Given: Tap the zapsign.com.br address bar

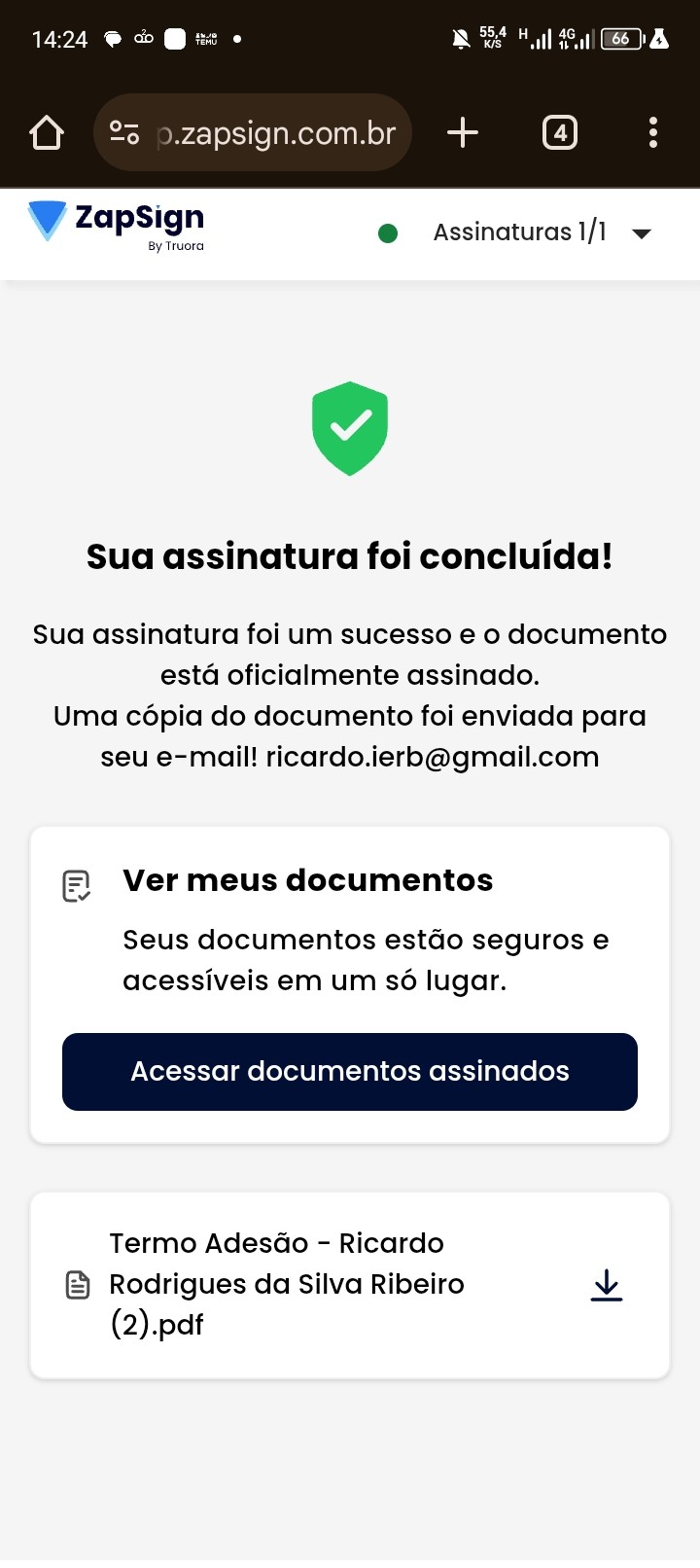Looking at the screenshot, I should (276, 132).
